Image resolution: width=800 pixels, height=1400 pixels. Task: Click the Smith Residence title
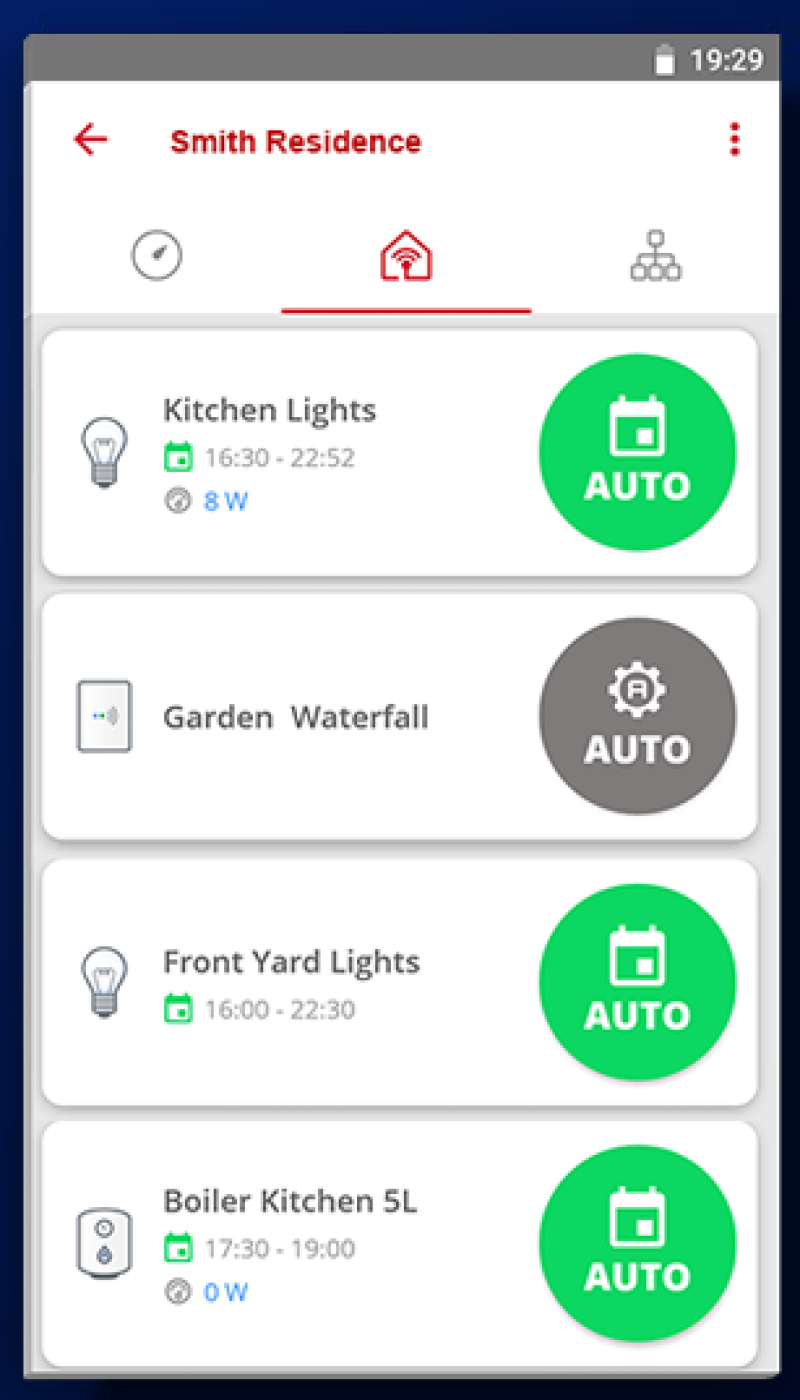click(296, 141)
